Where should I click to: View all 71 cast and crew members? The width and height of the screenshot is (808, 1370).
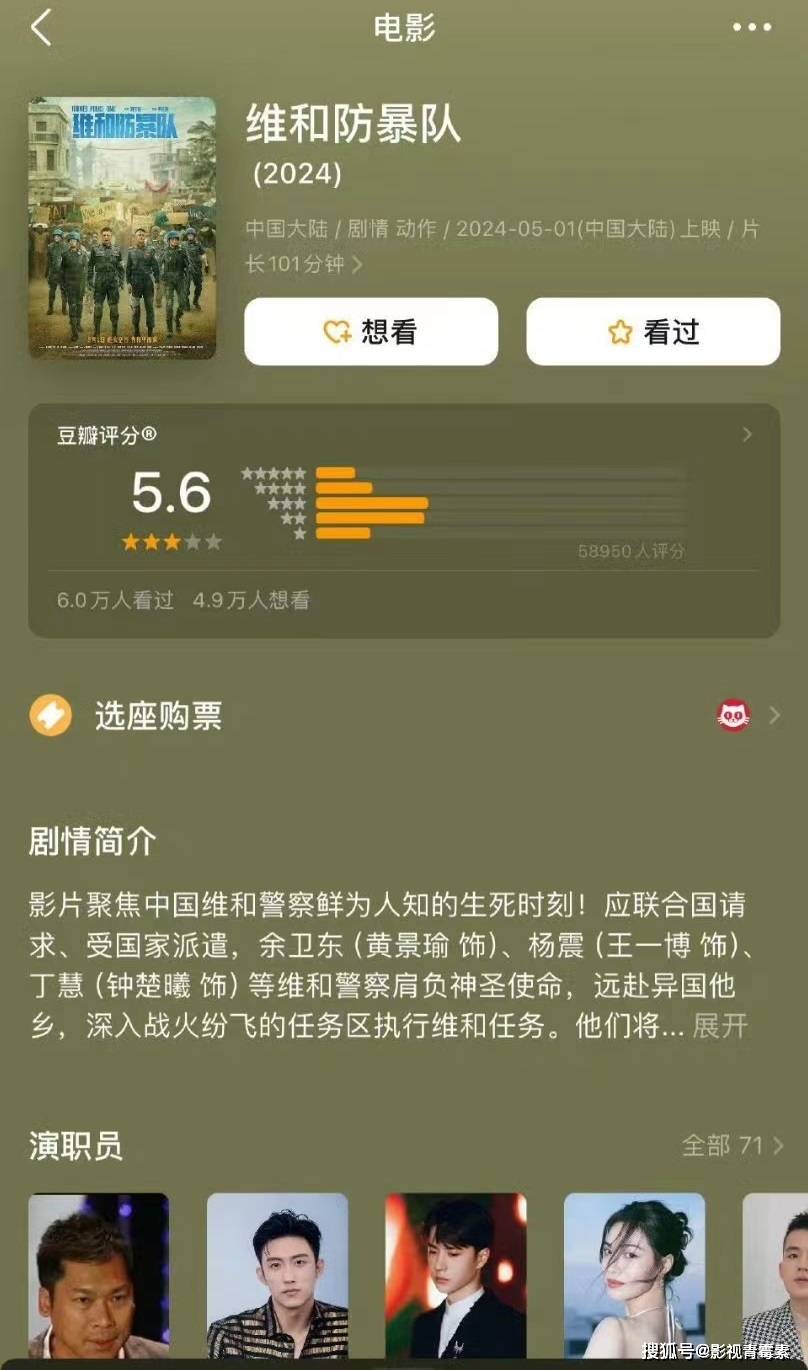(732, 1145)
